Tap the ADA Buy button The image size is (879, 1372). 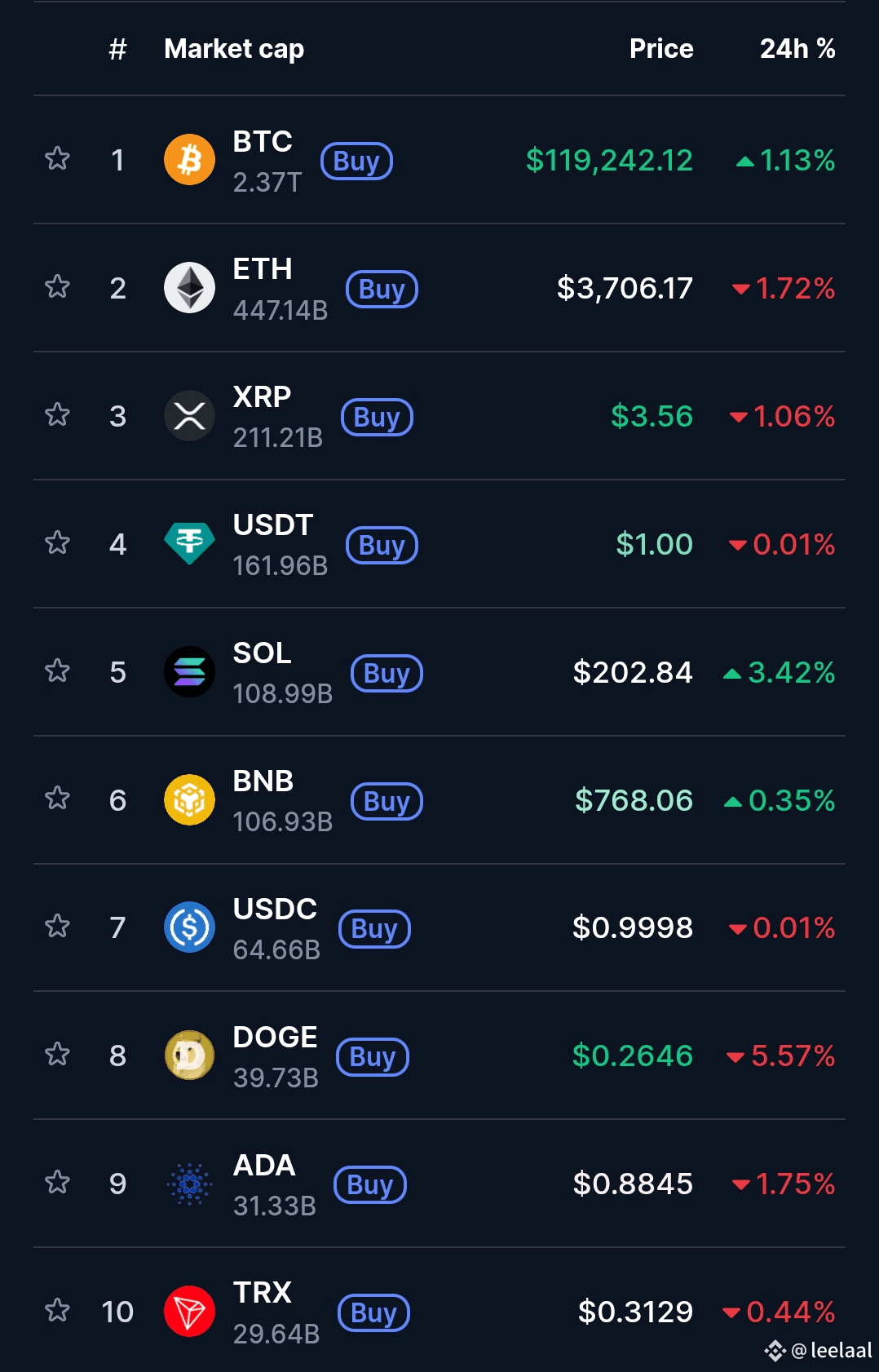tap(370, 1185)
